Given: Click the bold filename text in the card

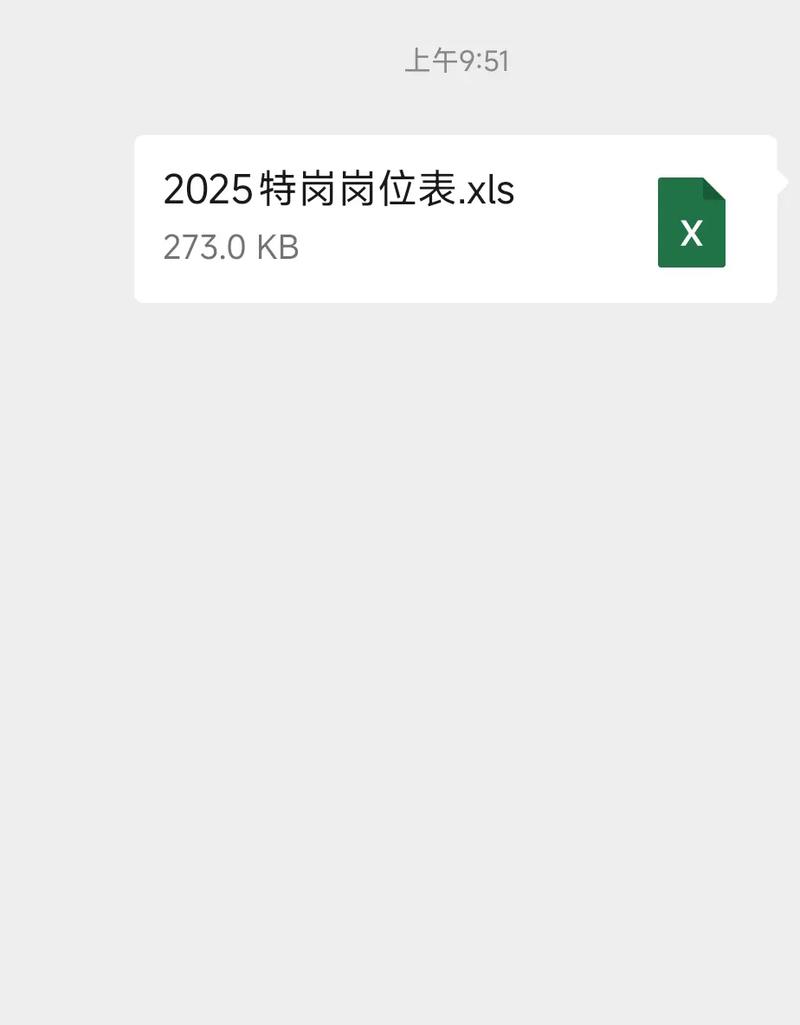Looking at the screenshot, I should [339, 191].
